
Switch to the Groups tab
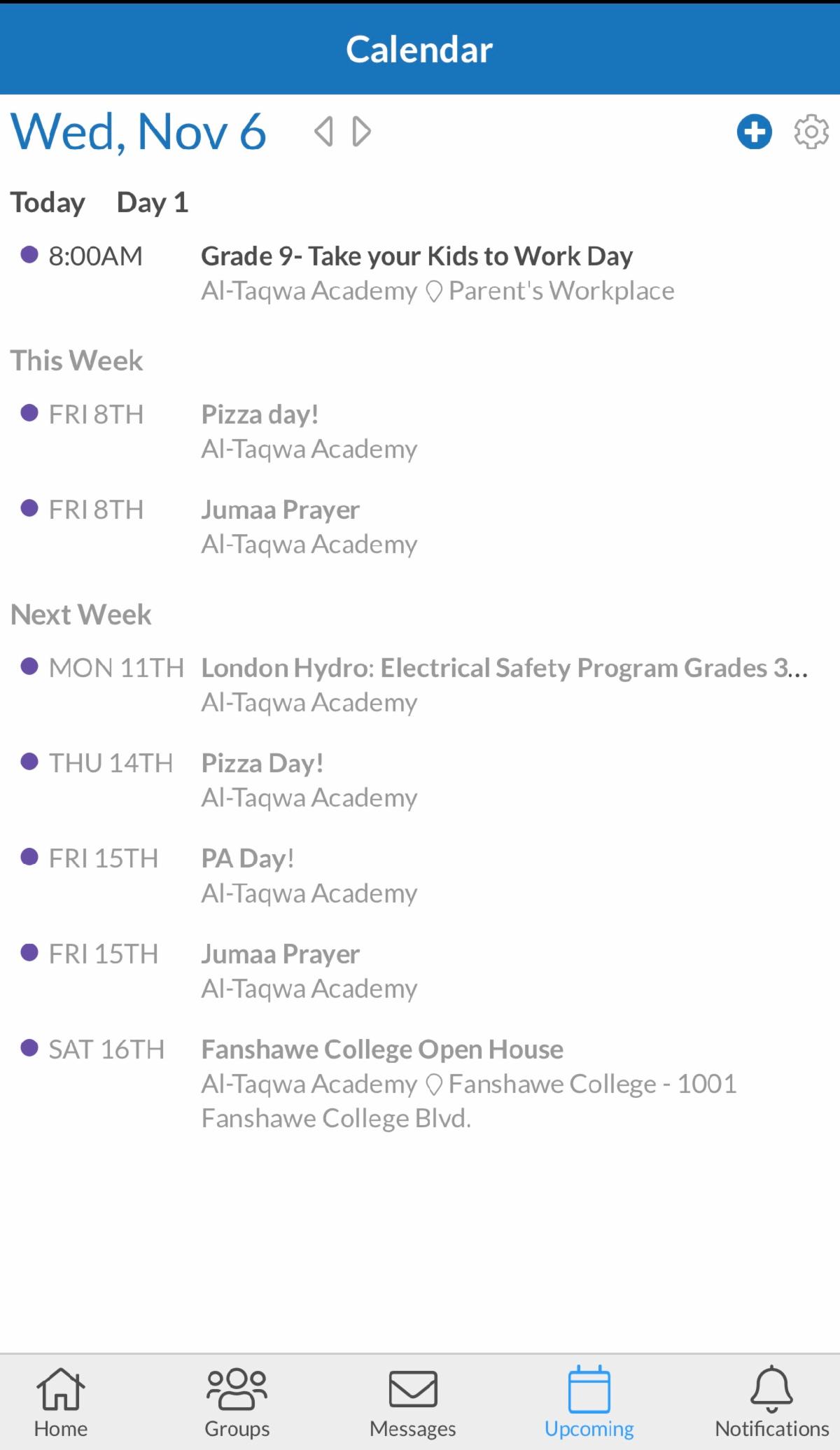(237, 1402)
